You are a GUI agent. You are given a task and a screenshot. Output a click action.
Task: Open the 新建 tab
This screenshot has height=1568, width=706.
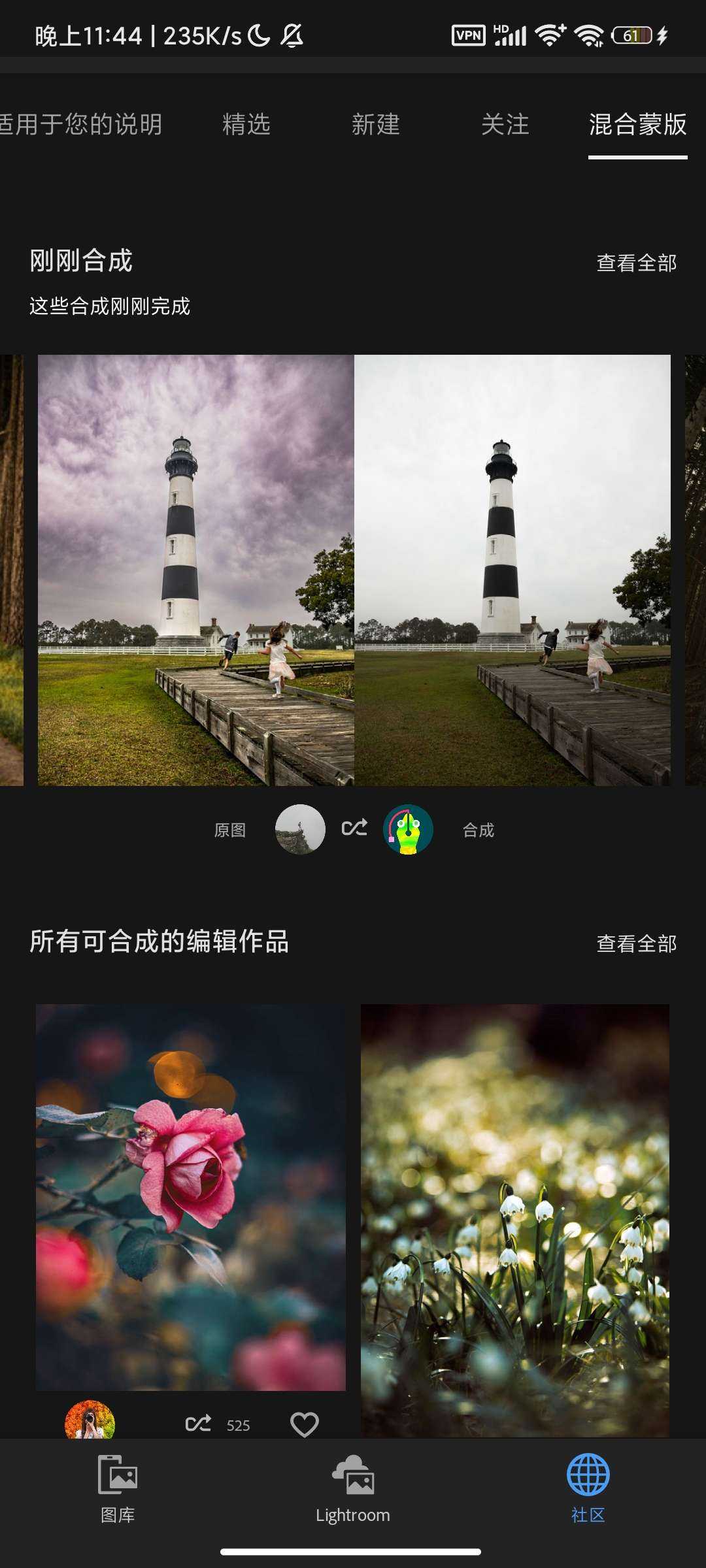click(x=375, y=124)
